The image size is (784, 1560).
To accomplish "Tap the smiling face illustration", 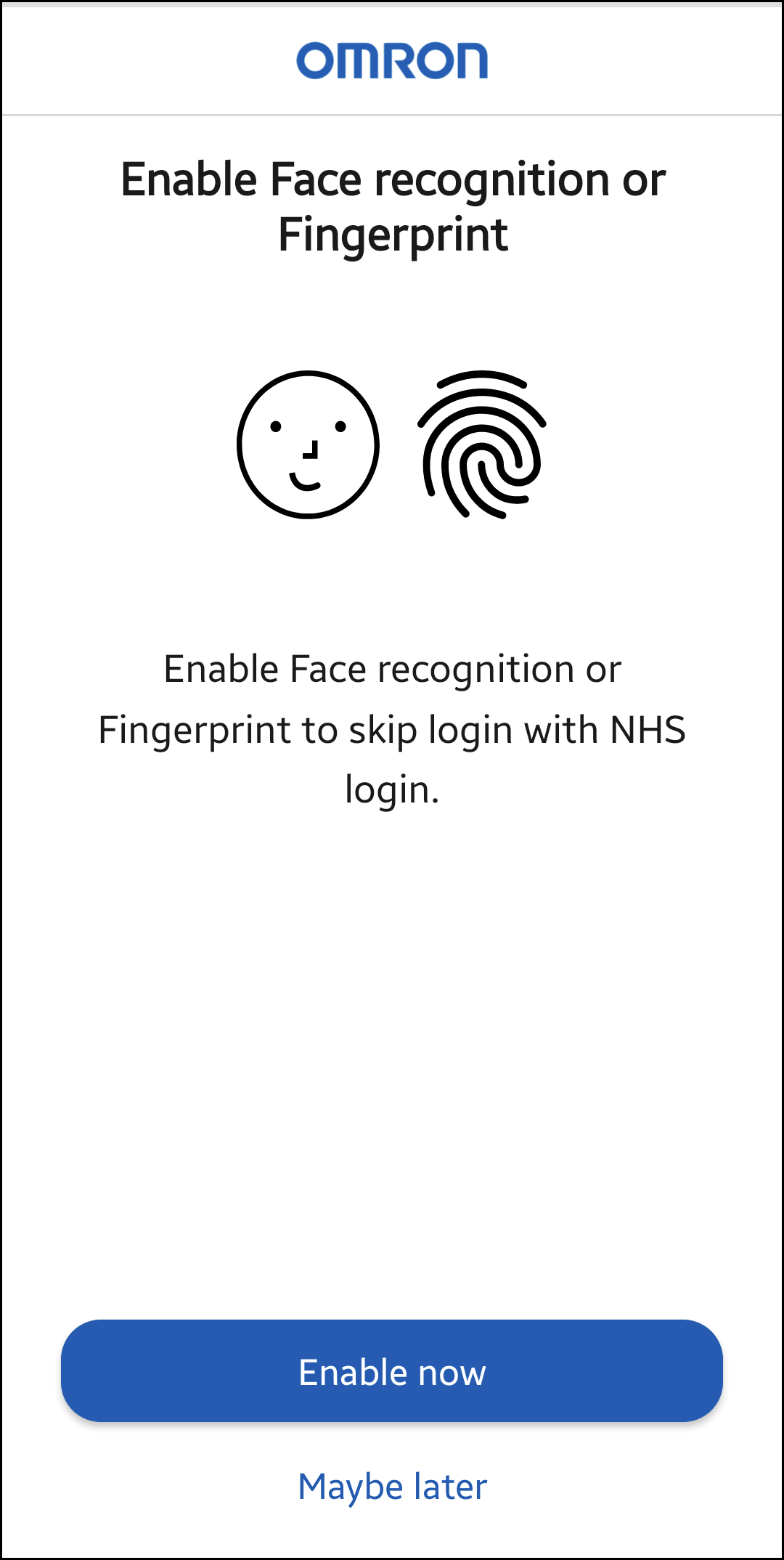I will (309, 442).
